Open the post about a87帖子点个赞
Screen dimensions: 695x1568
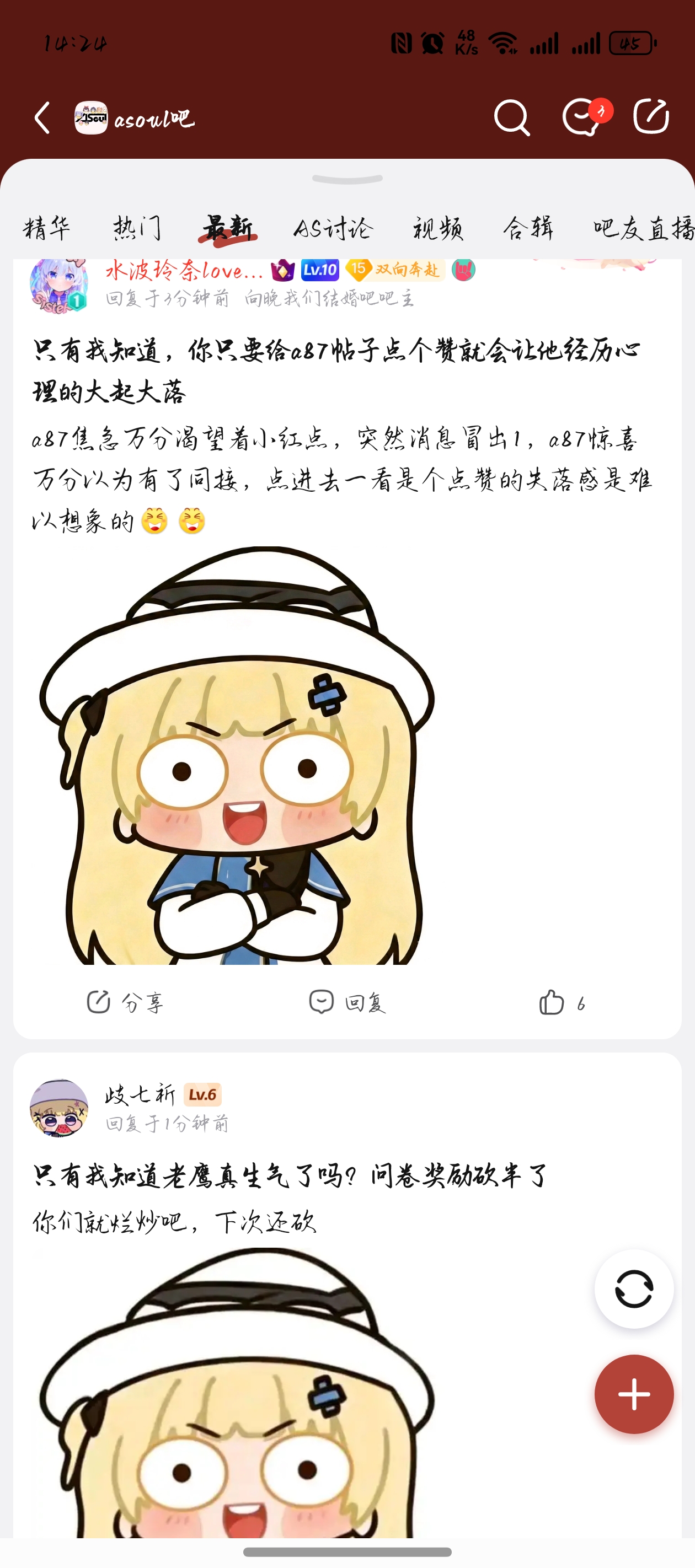(x=336, y=370)
